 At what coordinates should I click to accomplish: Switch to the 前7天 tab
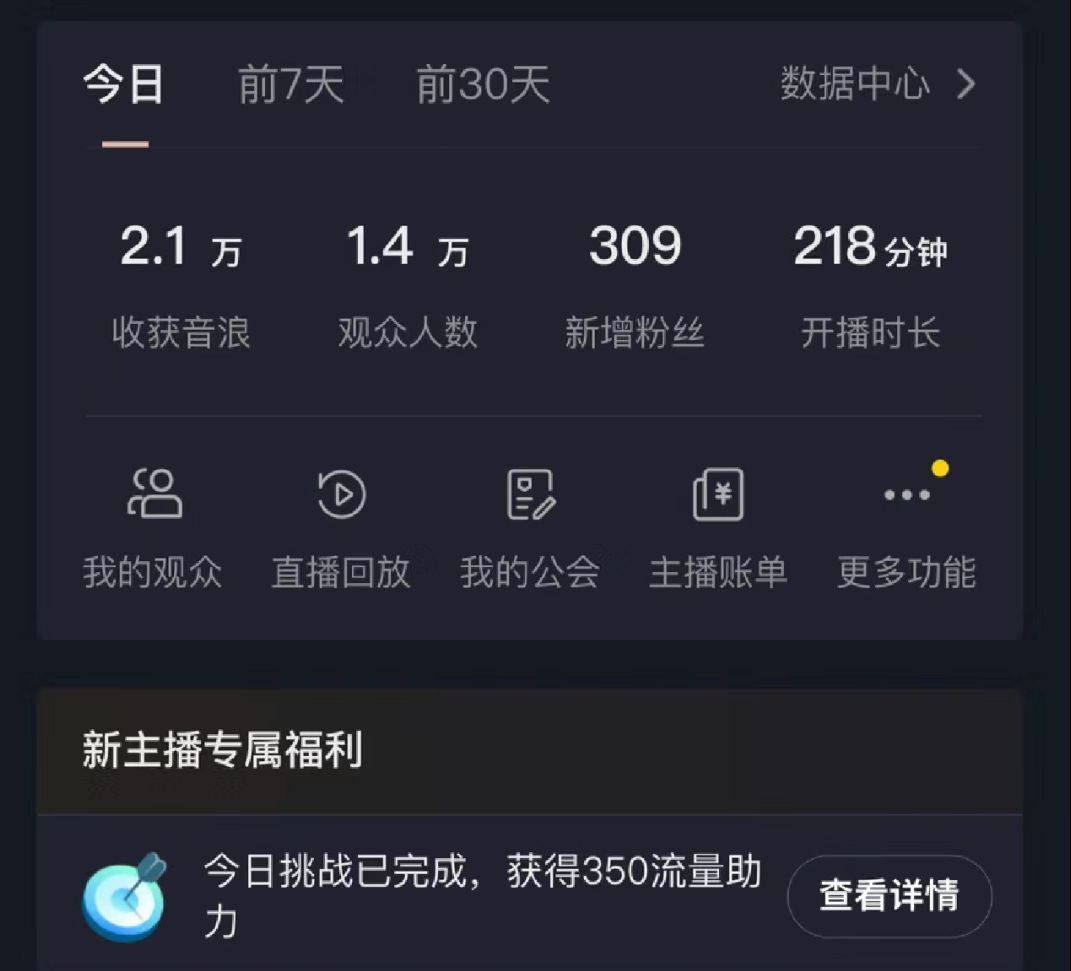tap(291, 85)
